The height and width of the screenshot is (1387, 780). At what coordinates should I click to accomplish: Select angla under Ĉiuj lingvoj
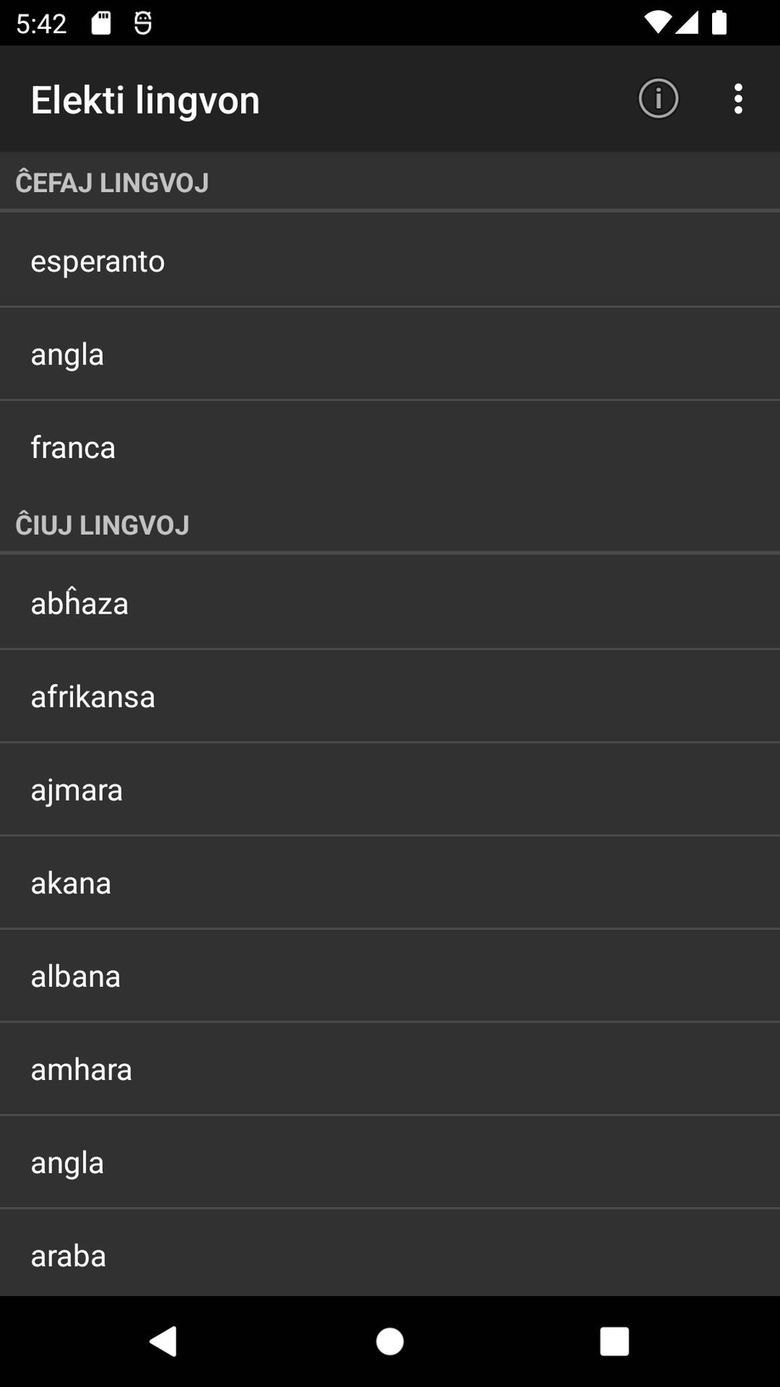(390, 1162)
